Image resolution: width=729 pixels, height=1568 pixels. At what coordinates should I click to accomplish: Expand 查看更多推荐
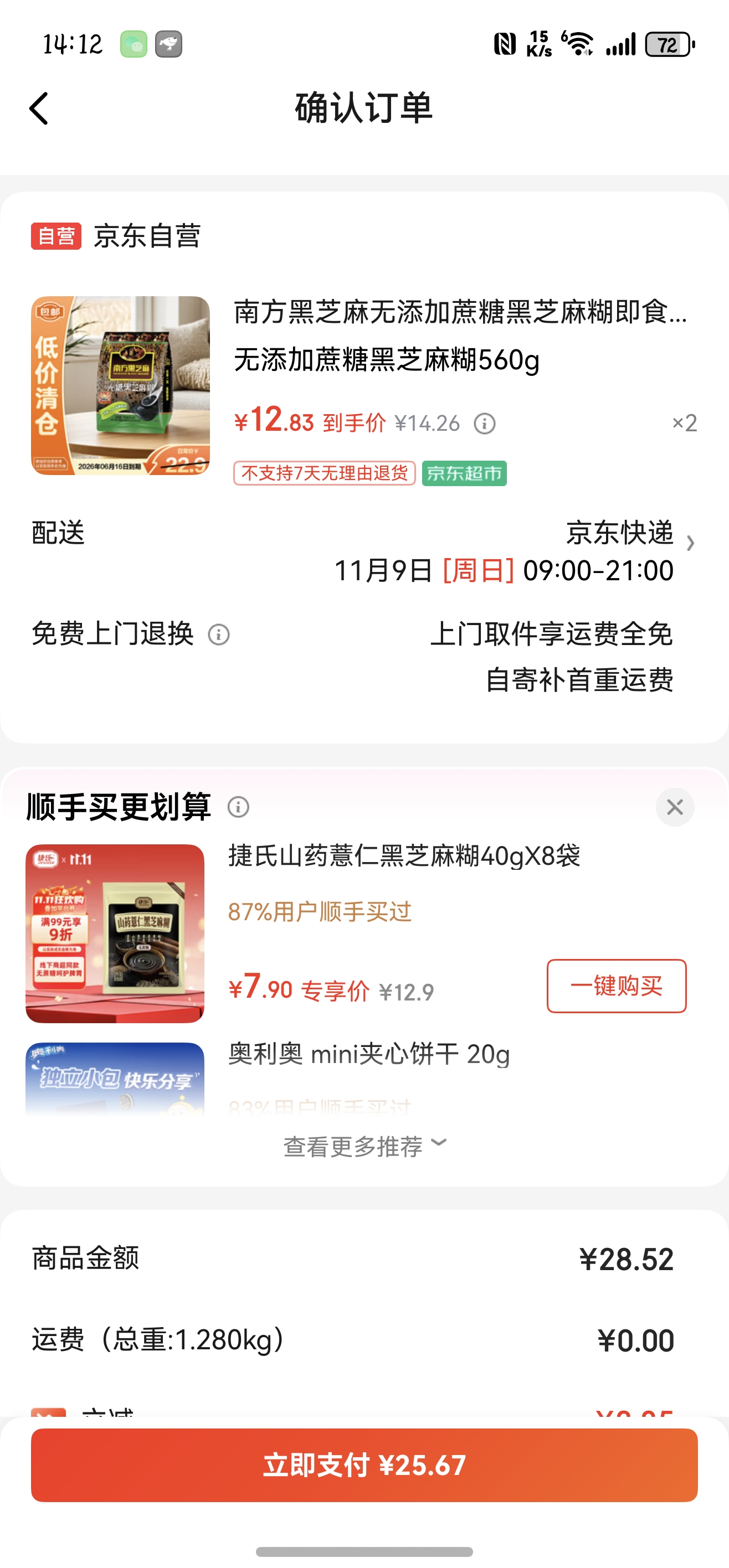364,1147
